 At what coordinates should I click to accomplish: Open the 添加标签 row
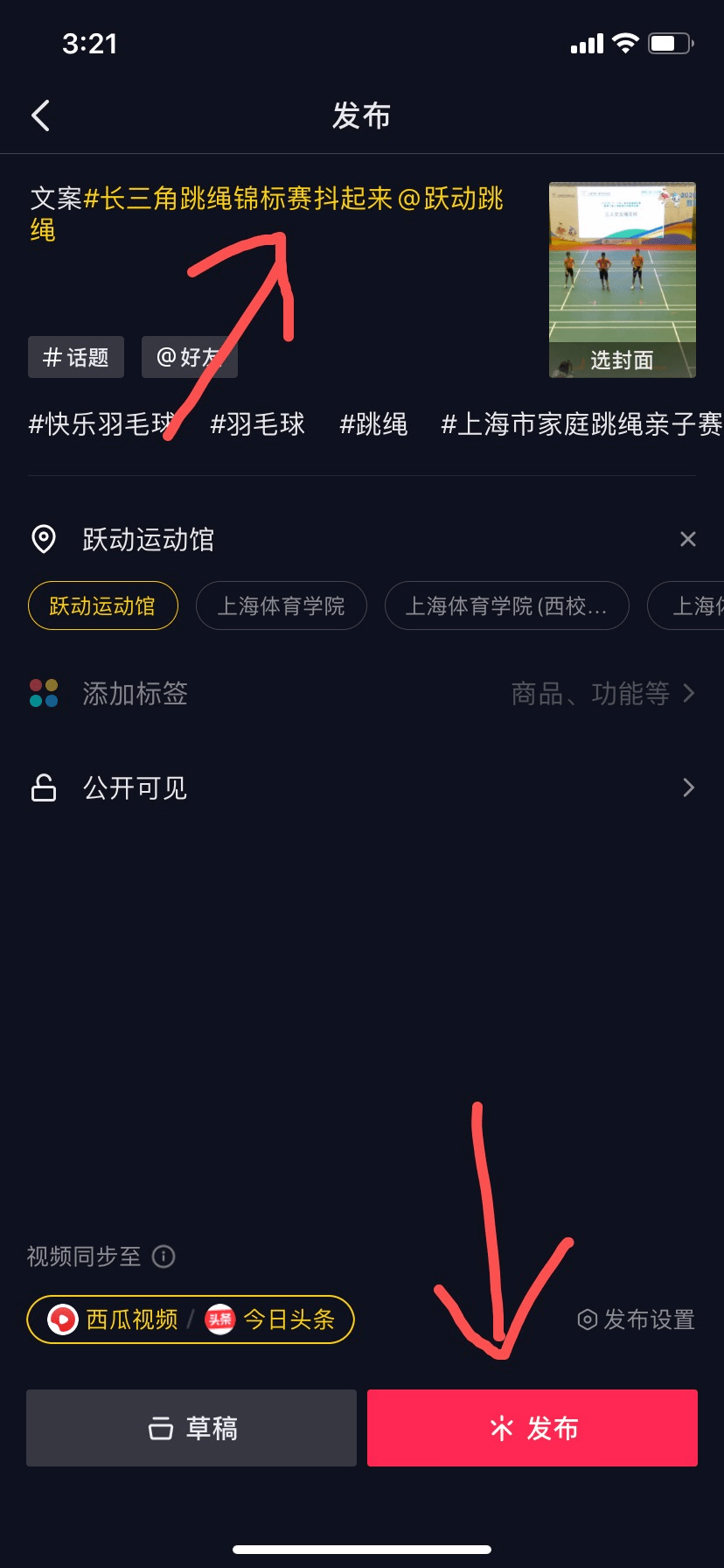click(x=362, y=694)
